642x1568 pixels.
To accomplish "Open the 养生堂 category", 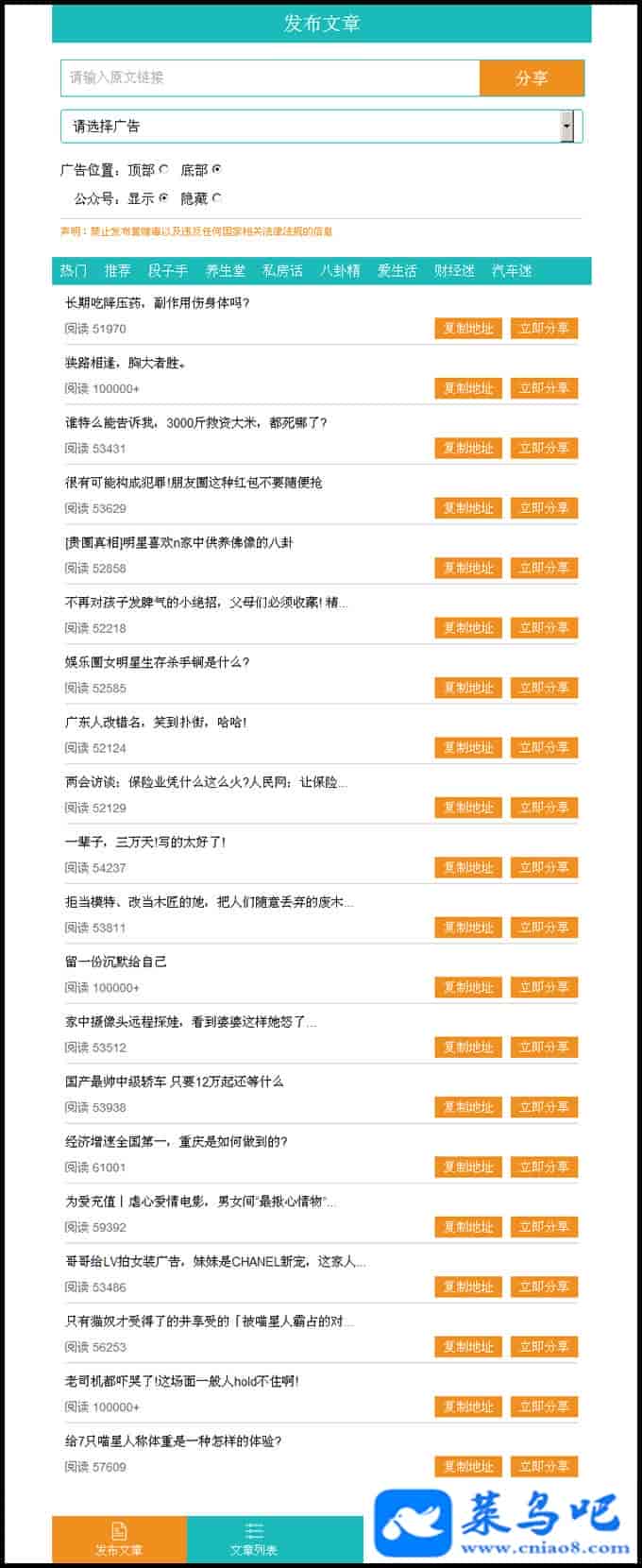I will click(x=226, y=271).
